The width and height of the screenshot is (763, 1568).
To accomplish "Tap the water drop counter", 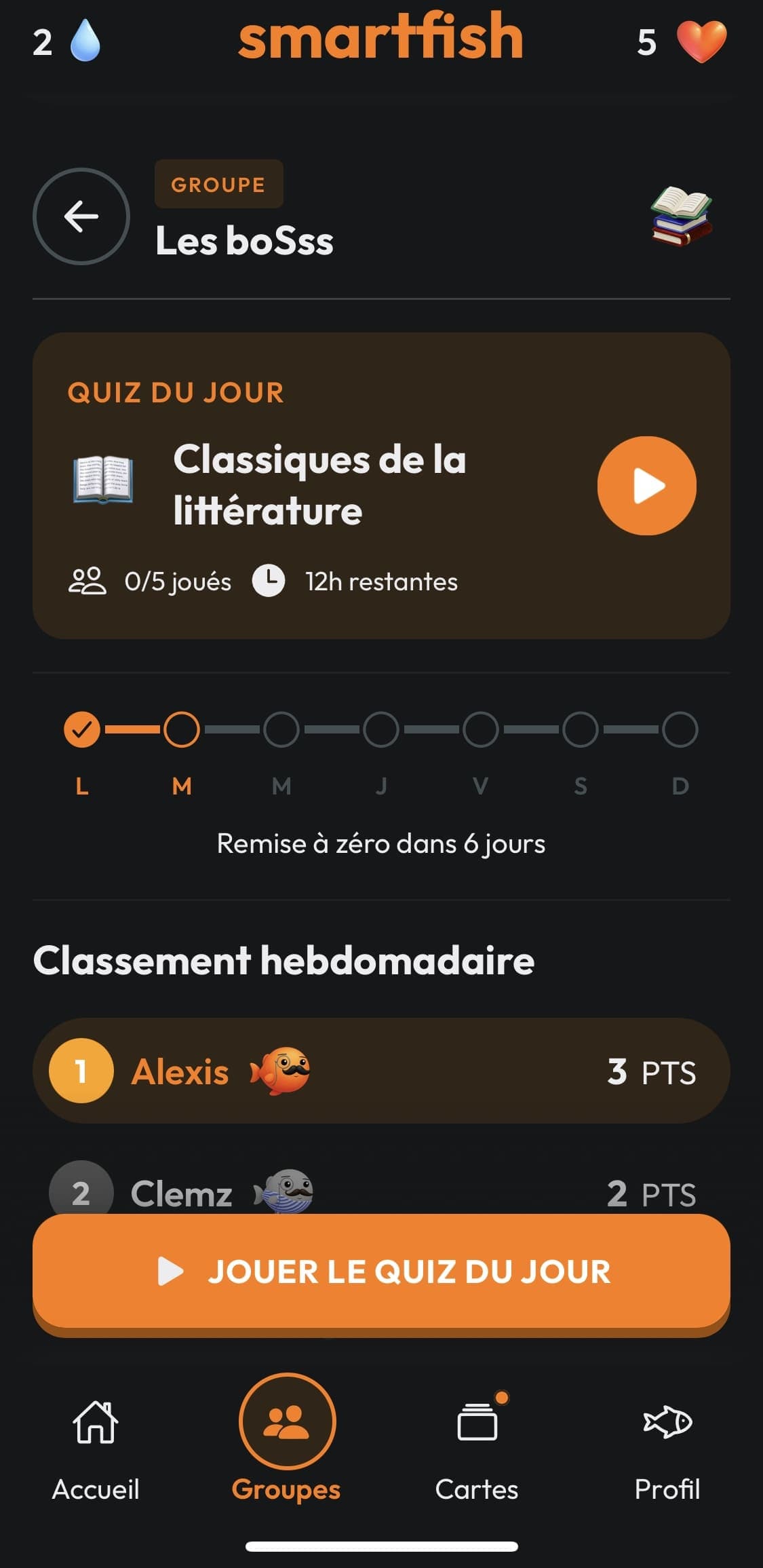I will pyautogui.click(x=66, y=42).
